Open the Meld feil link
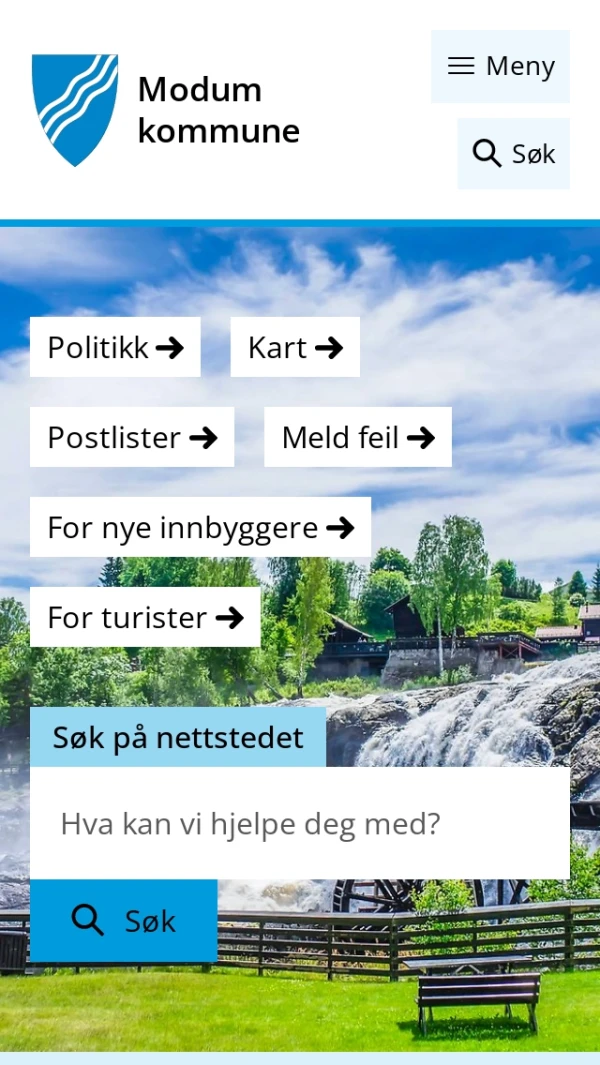The width and height of the screenshot is (600, 1065). coord(357,437)
